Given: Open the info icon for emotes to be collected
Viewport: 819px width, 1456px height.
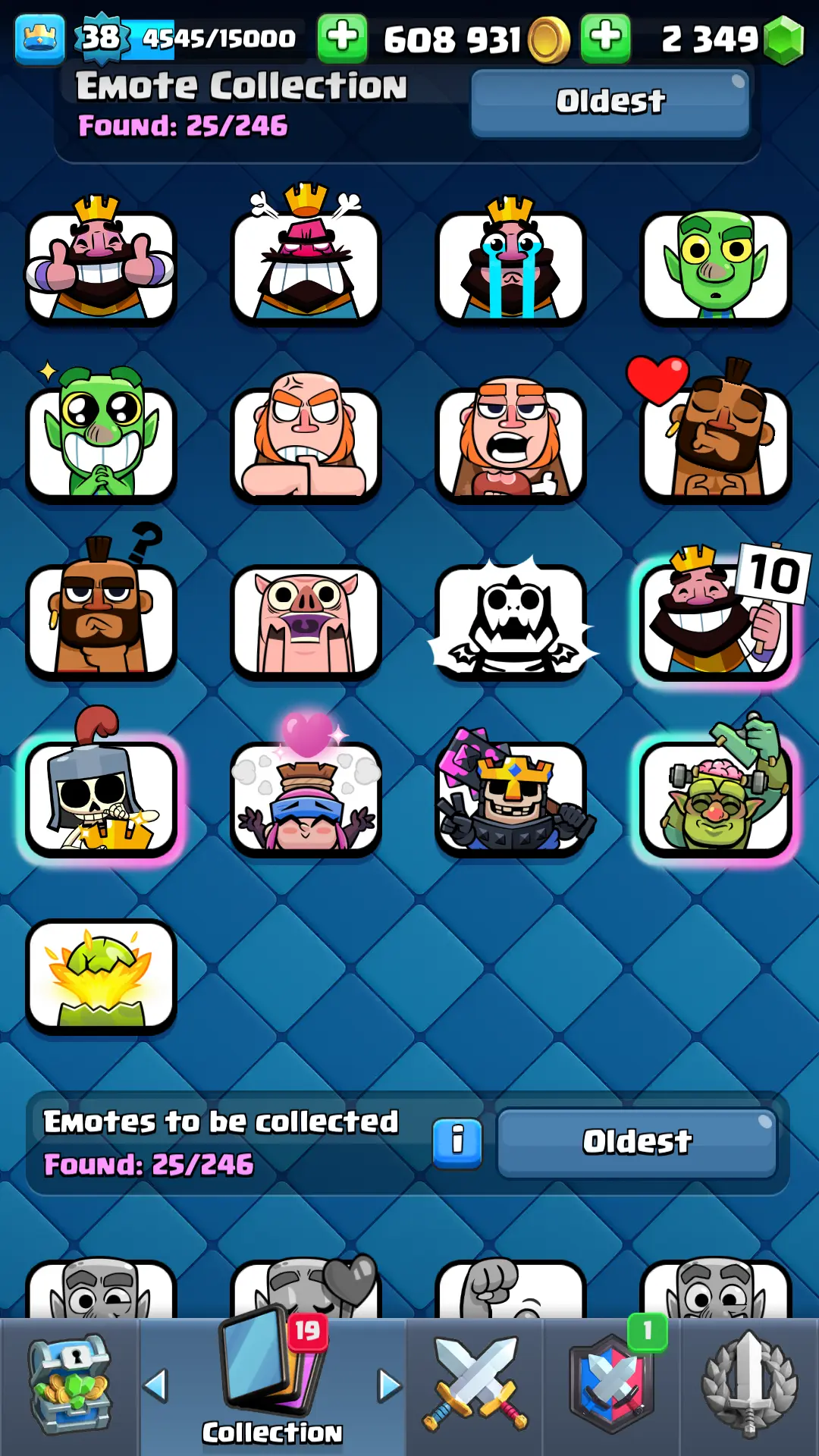Looking at the screenshot, I should pyautogui.click(x=457, y=1142).
